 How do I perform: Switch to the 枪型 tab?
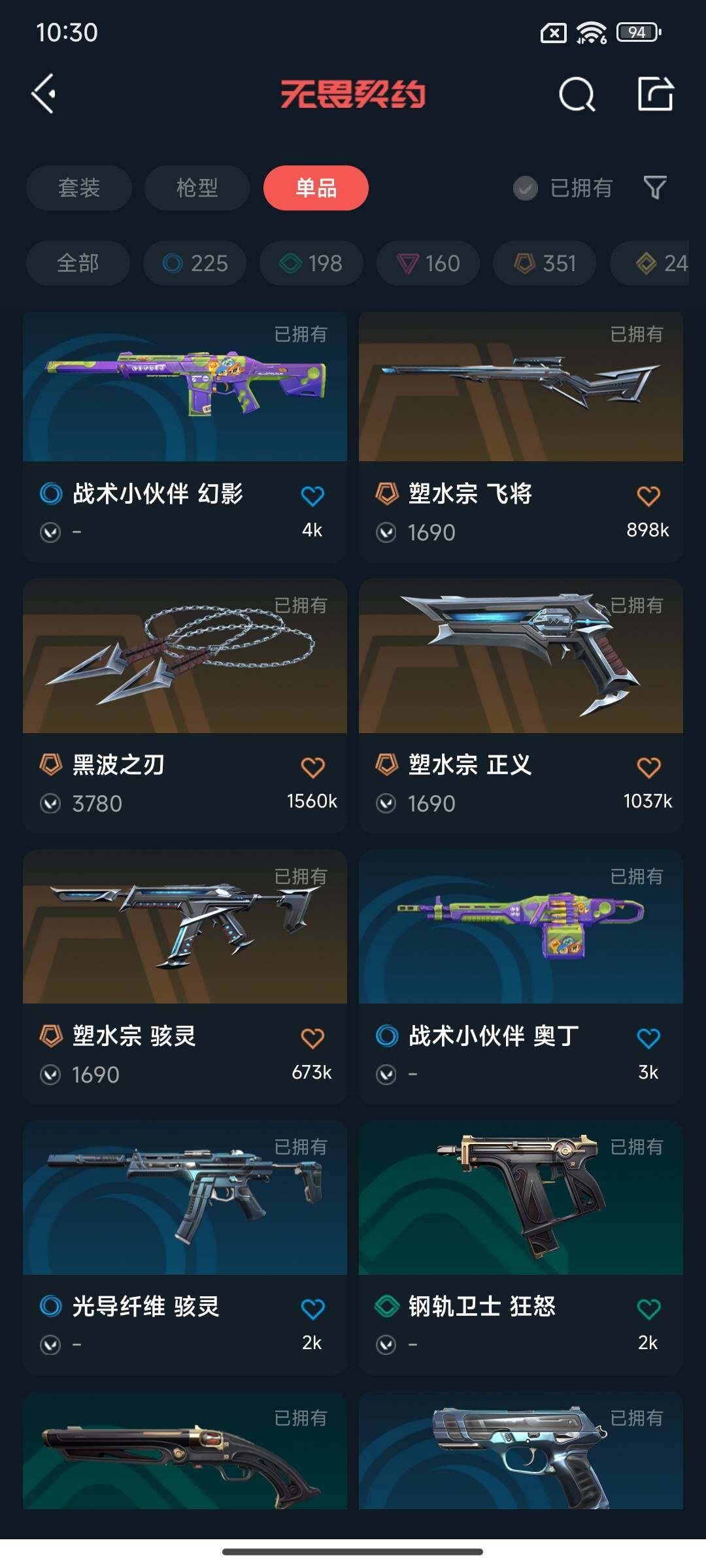(197, 188)
